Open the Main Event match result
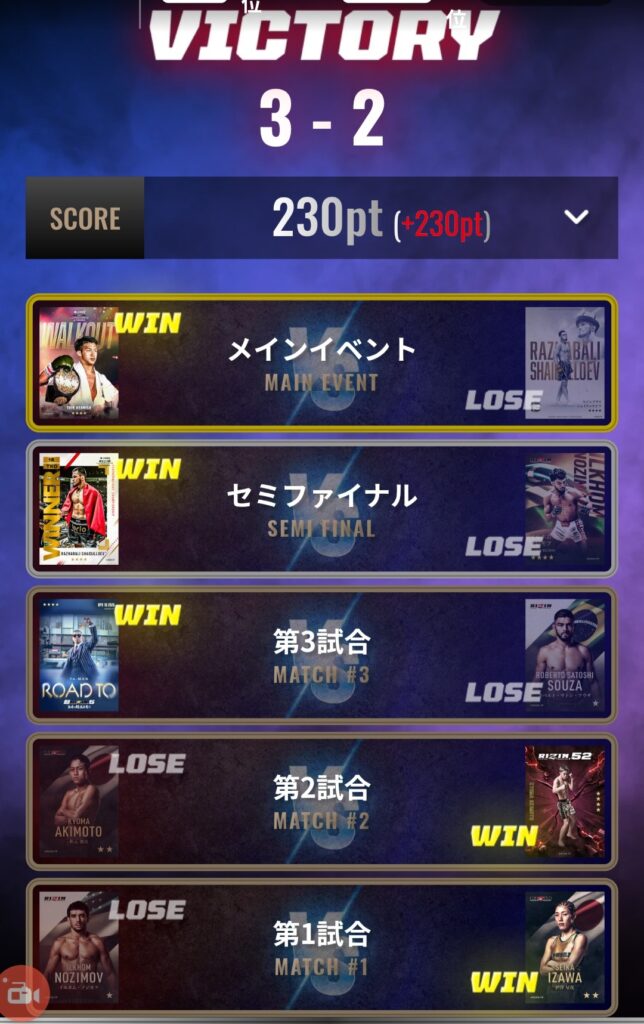Image resolution: width=644 pixels, height=1024 pixels. coord(322,363)
